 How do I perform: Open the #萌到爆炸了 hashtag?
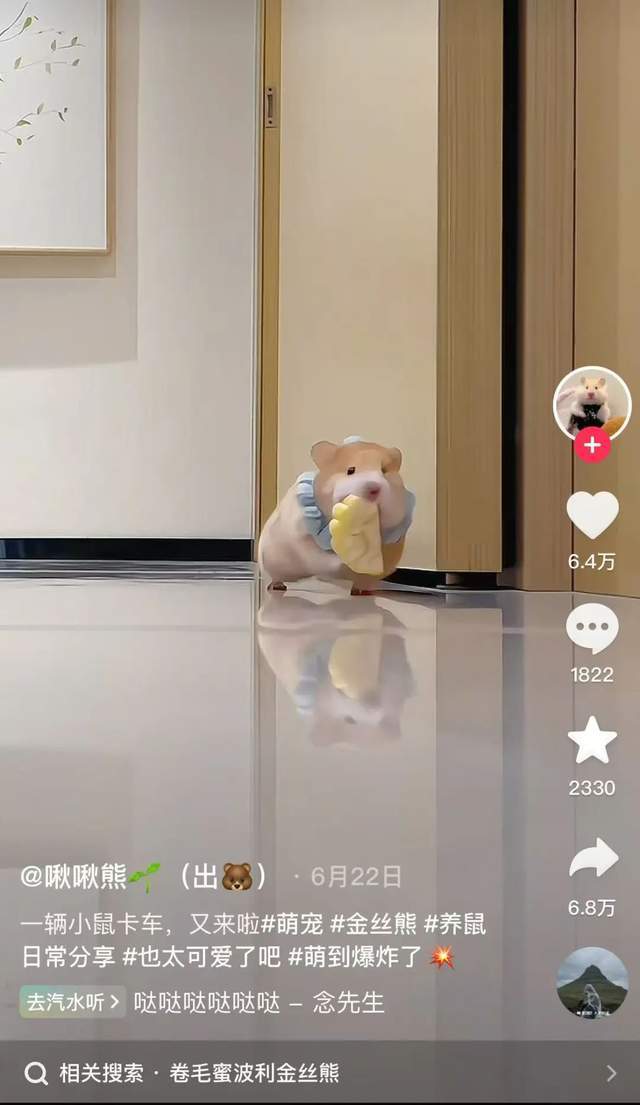tap(355, 956)
